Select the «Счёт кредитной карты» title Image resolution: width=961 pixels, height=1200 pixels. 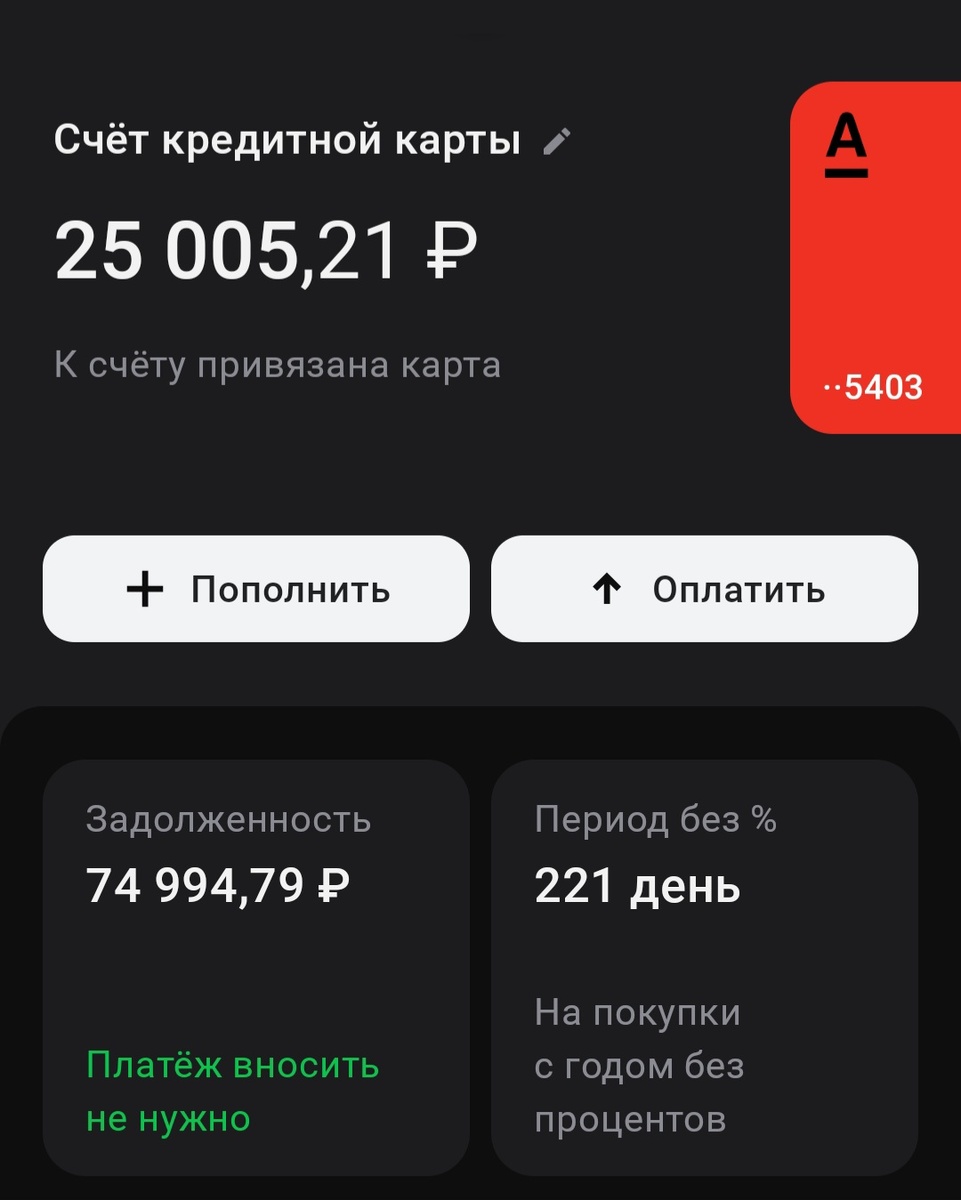click(x=289, y=139)
